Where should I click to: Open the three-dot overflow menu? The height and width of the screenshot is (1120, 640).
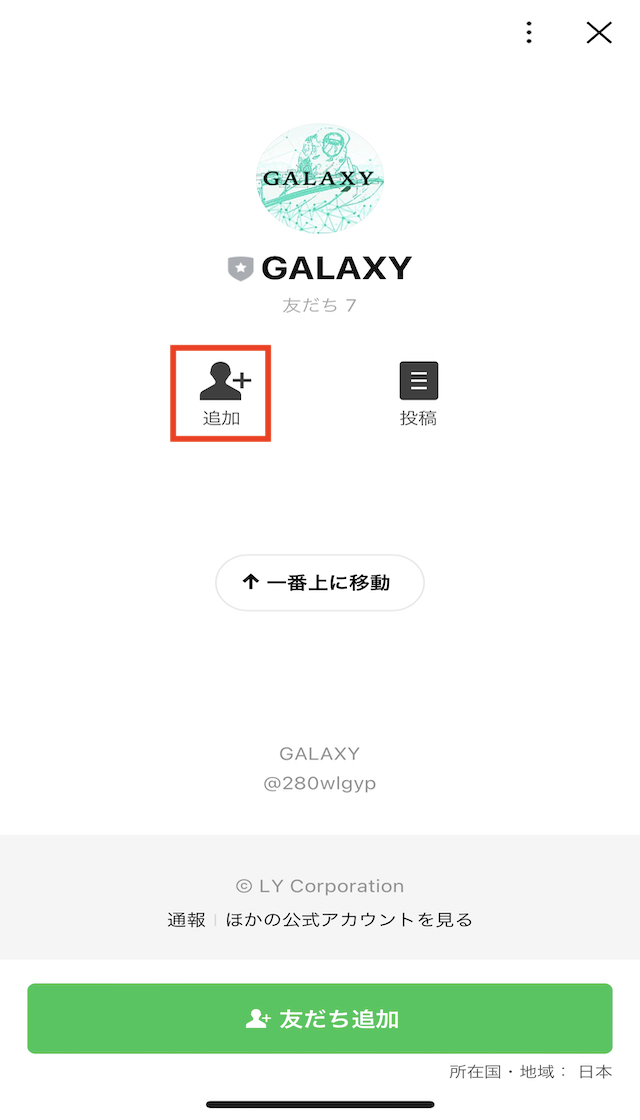pyautogui.click(x=528, y=33)
